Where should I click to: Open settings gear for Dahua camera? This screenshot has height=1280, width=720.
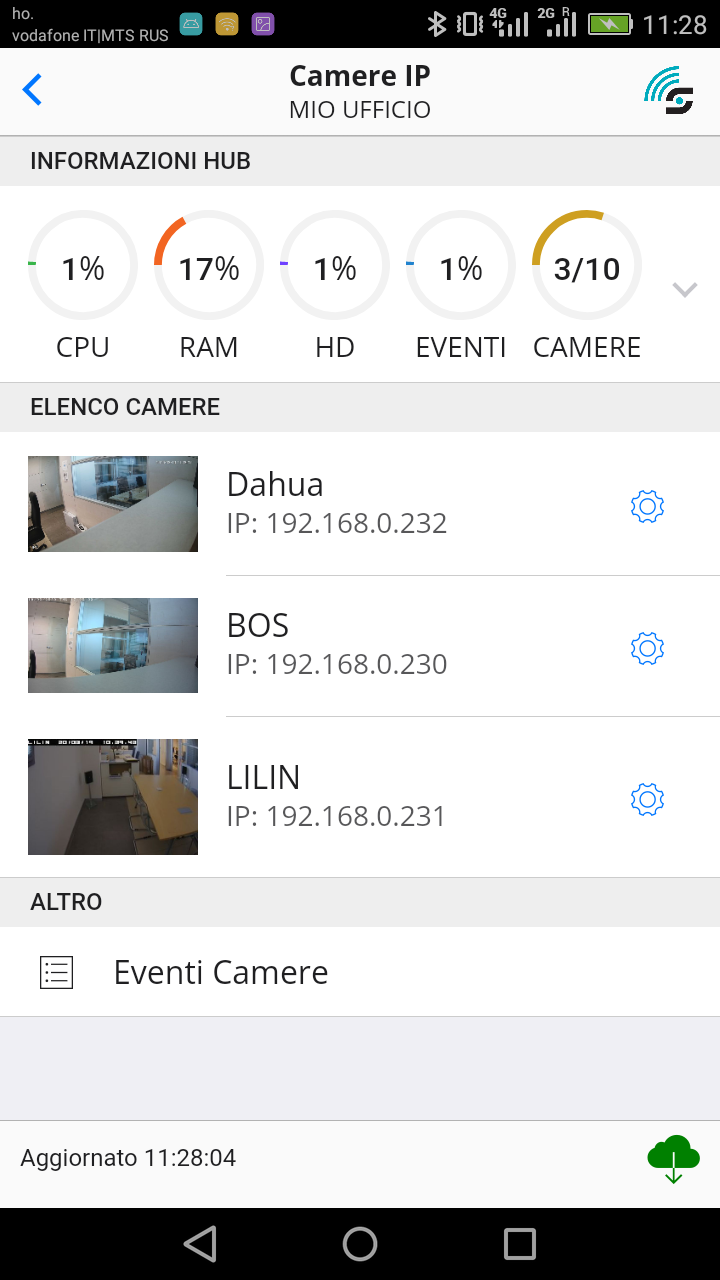click(648, 507)
